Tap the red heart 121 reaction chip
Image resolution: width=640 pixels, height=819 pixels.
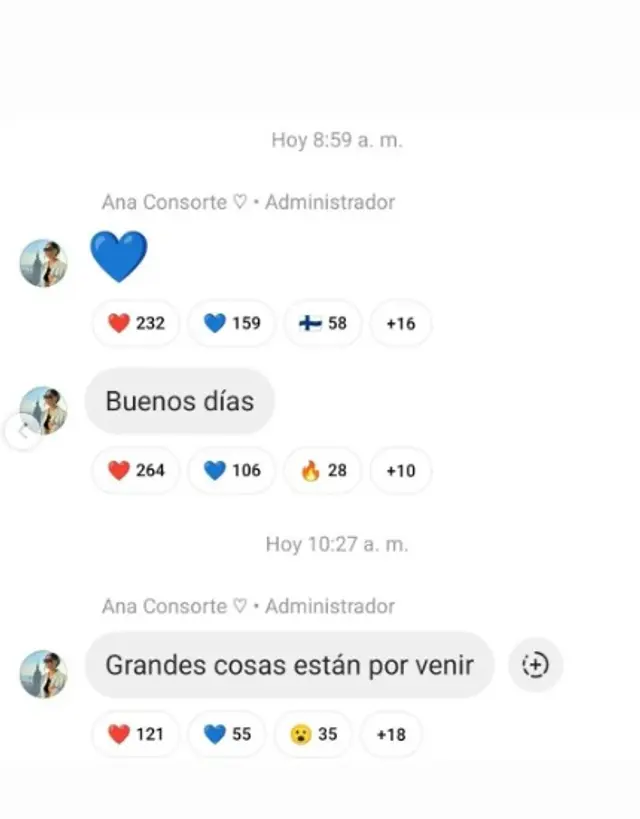click(135, 734)
